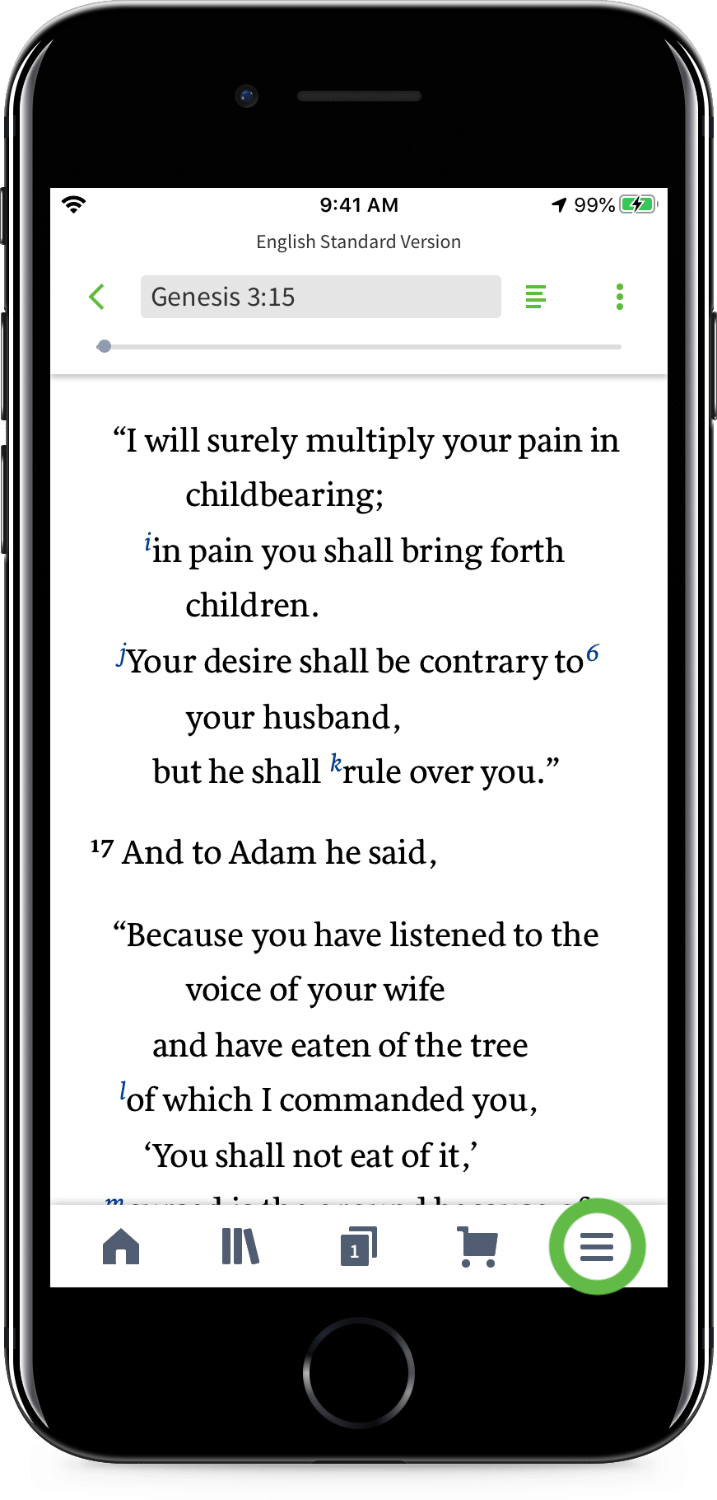Open the store cart tab
Image resolution: width=717 pixels, height=1500 pixels.
(x=477, y=1247)
